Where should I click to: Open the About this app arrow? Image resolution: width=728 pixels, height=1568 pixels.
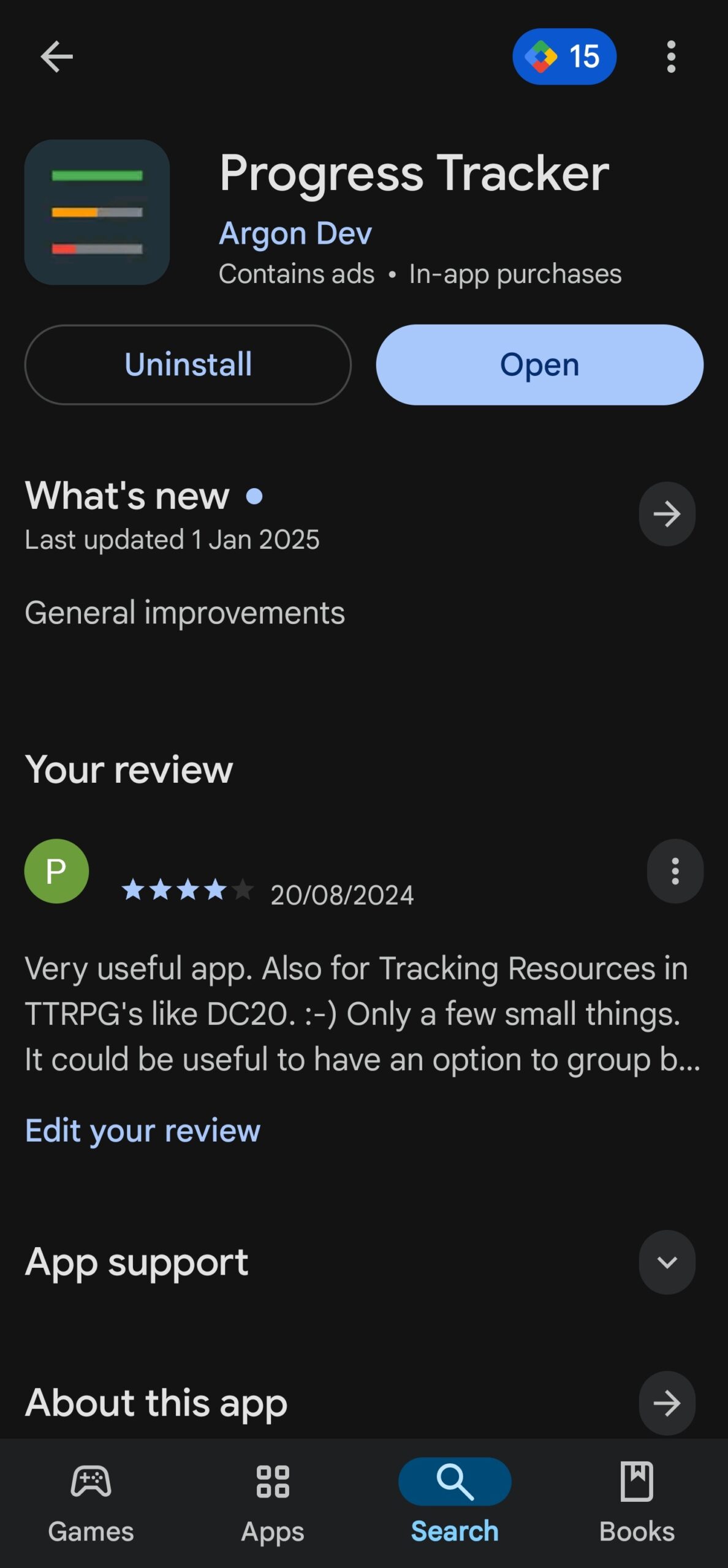click(x=667, y=1403)
